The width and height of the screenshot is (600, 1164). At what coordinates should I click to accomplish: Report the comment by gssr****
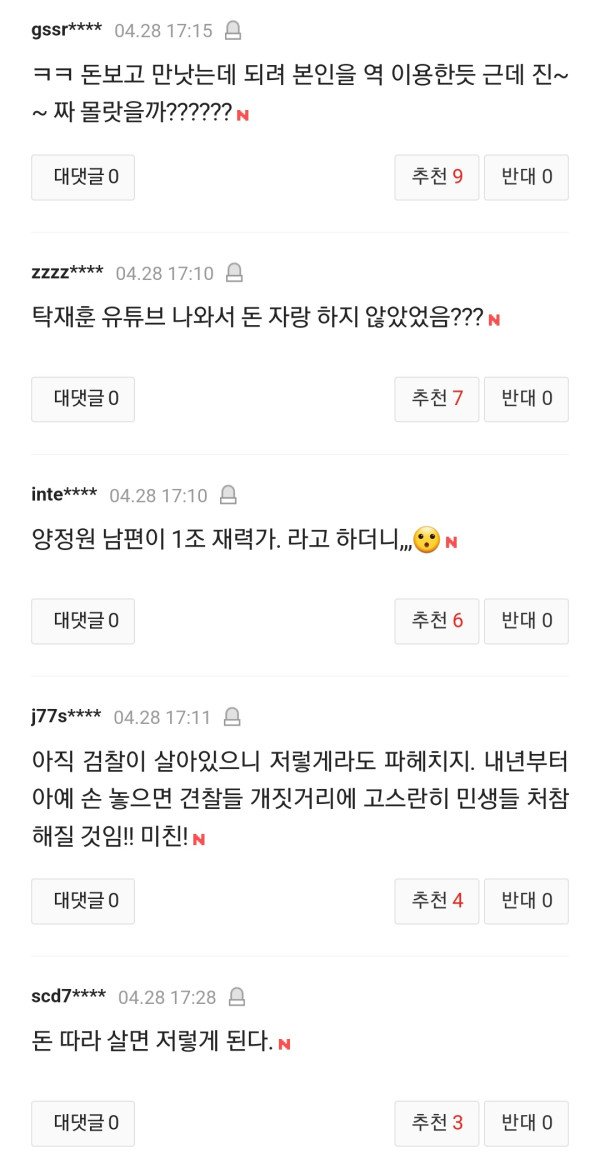233,31
